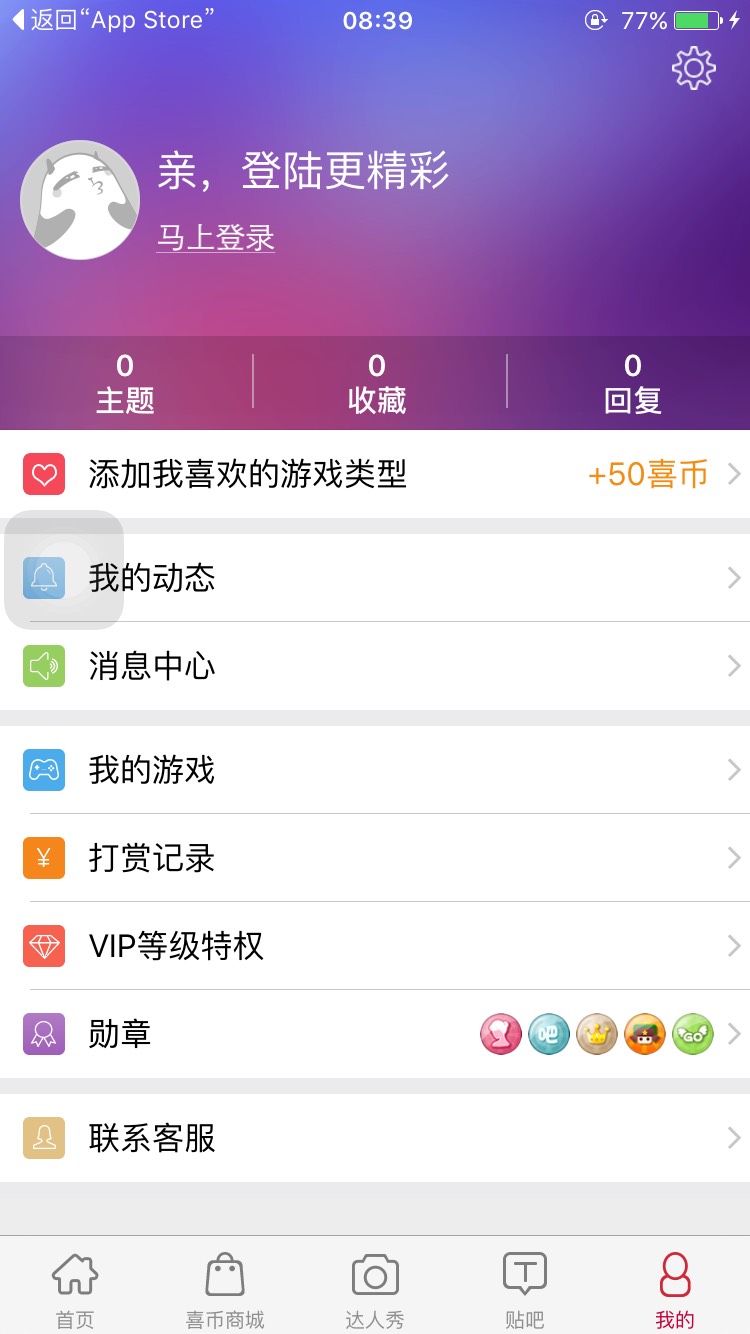The image size is (750, 1334).
Task: Switch to the 喜币商城 tab
Action: (225, 1288)
